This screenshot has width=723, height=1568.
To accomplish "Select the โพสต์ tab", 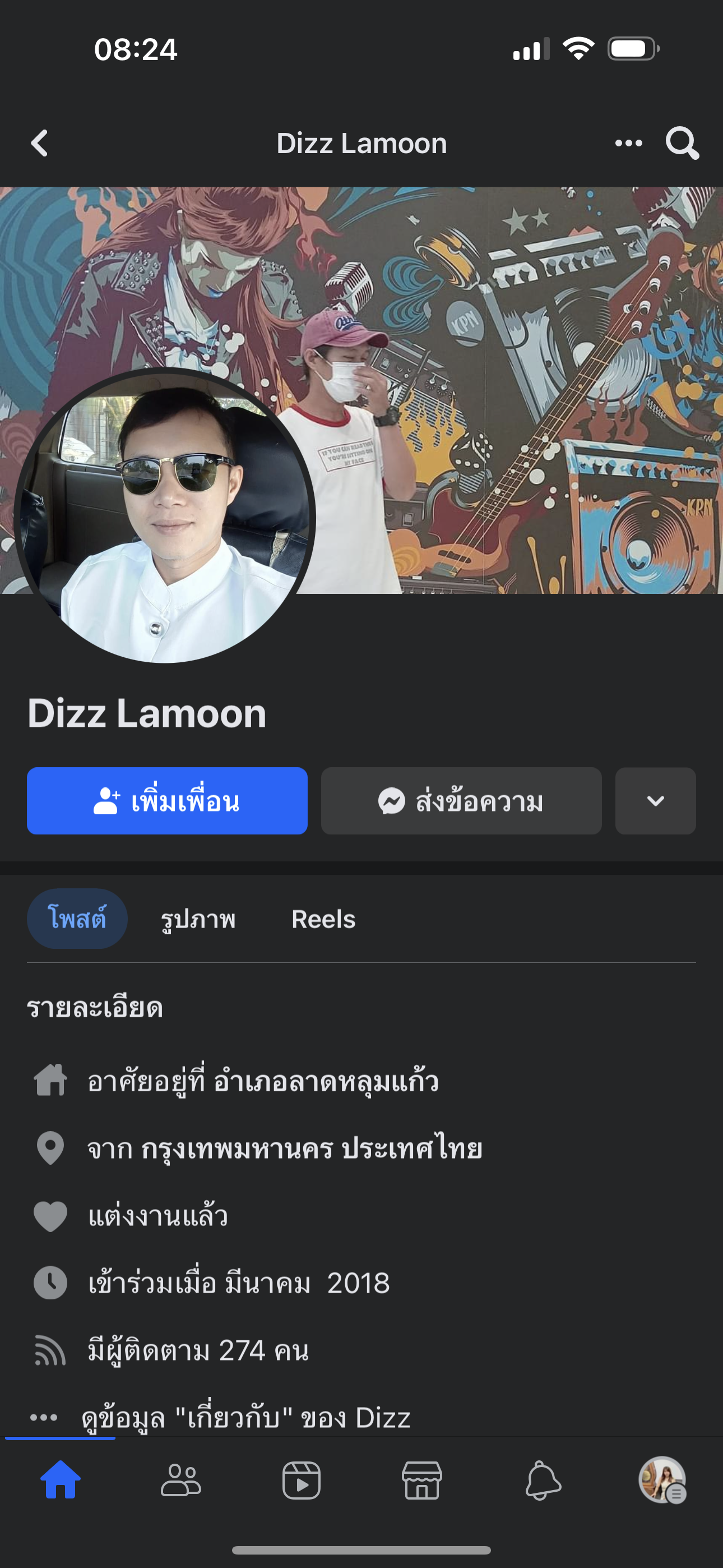I will point(77,919).
